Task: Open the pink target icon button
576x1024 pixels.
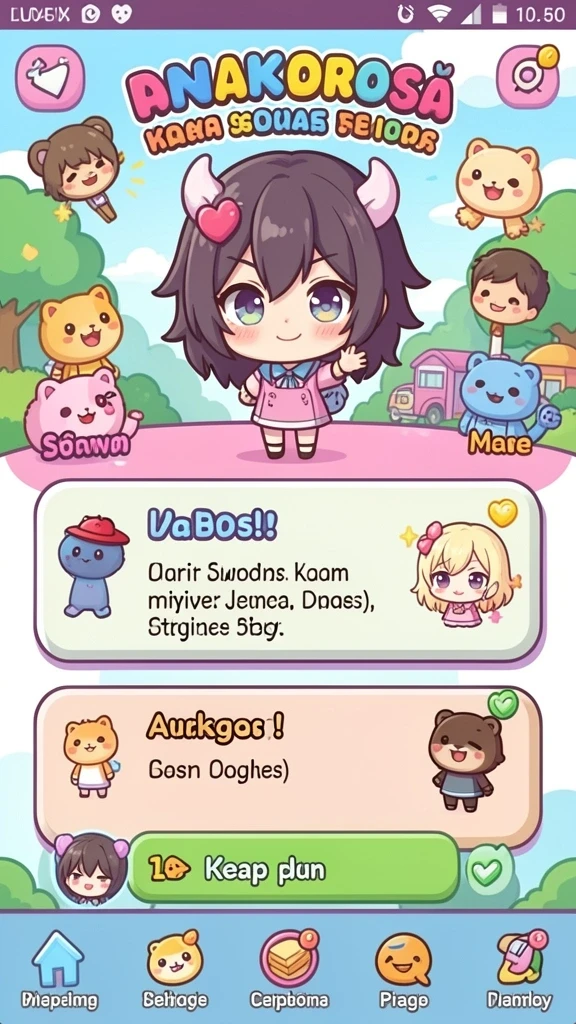Action: (528, 77)
